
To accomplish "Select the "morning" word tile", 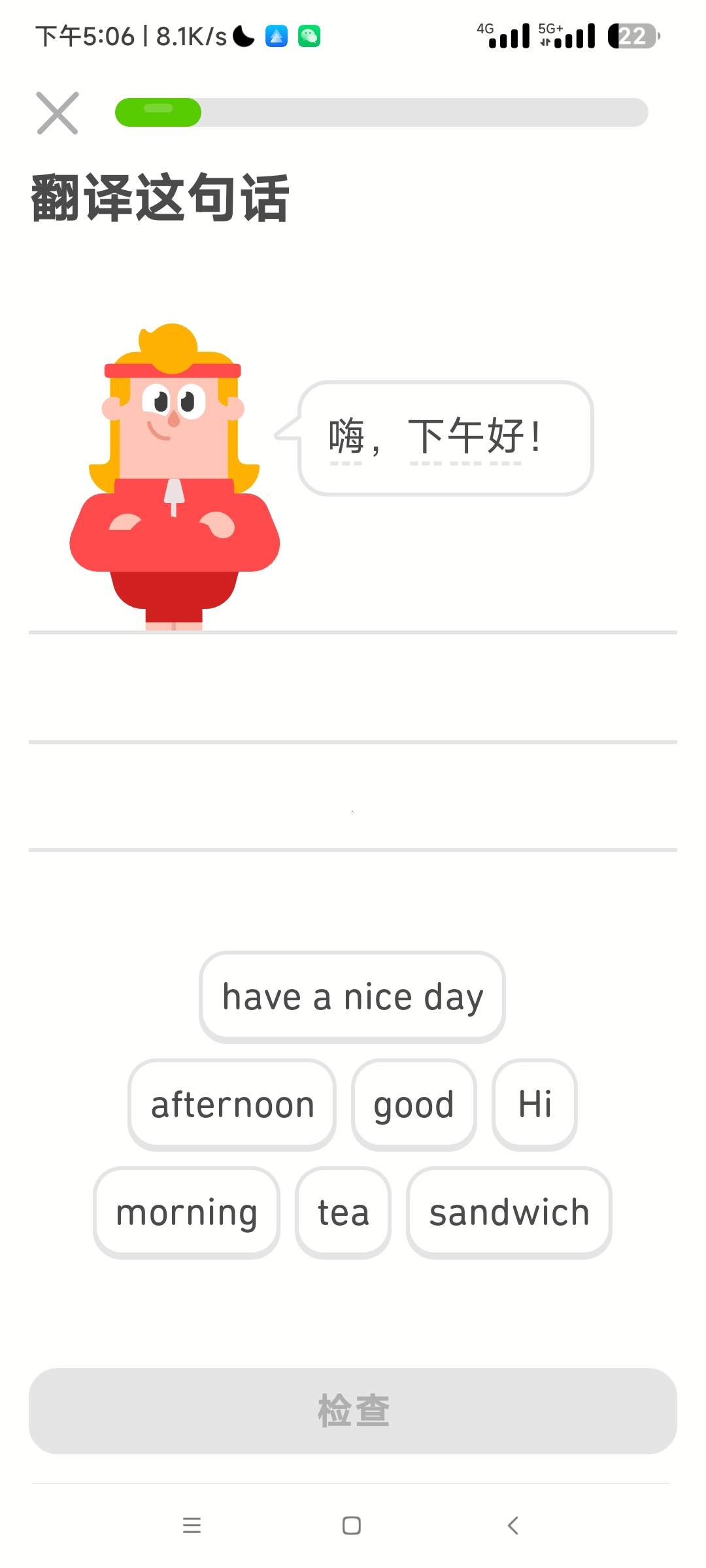I will coord(186,1213).
